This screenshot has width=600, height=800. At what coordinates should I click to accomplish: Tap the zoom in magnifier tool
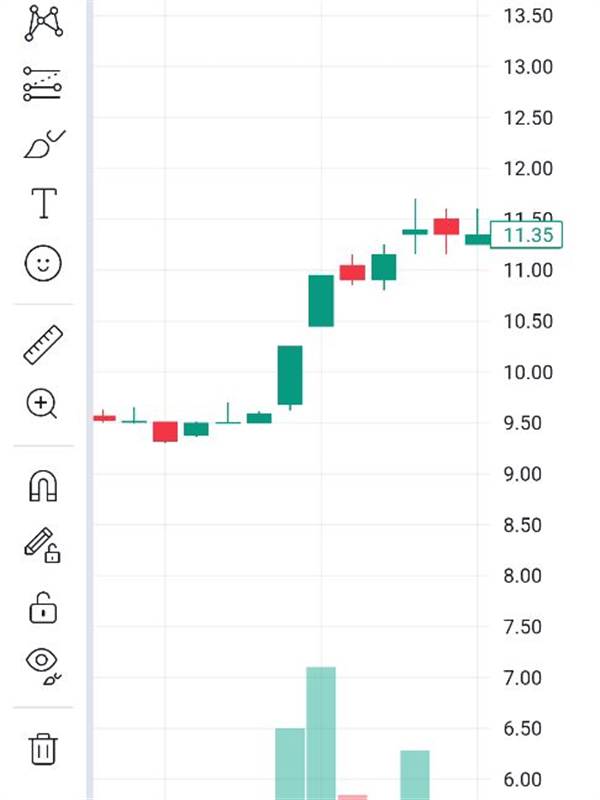(42, 404)
